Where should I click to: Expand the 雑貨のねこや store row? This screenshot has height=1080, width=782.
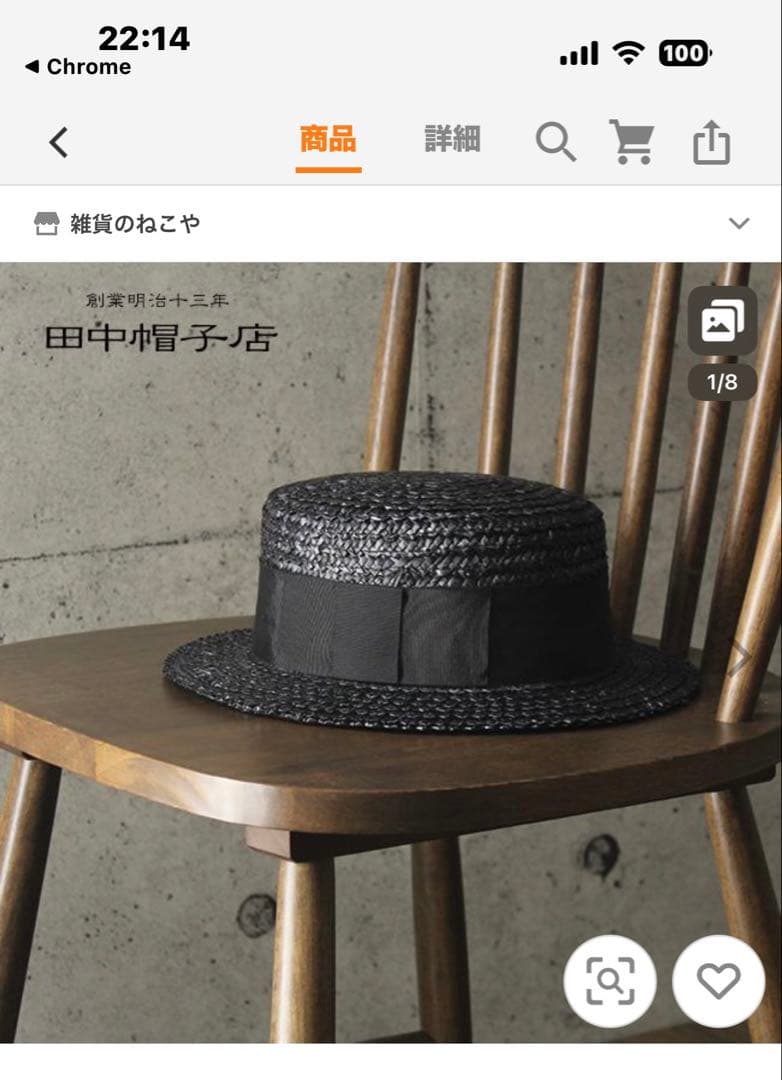[x=738, y=223]
